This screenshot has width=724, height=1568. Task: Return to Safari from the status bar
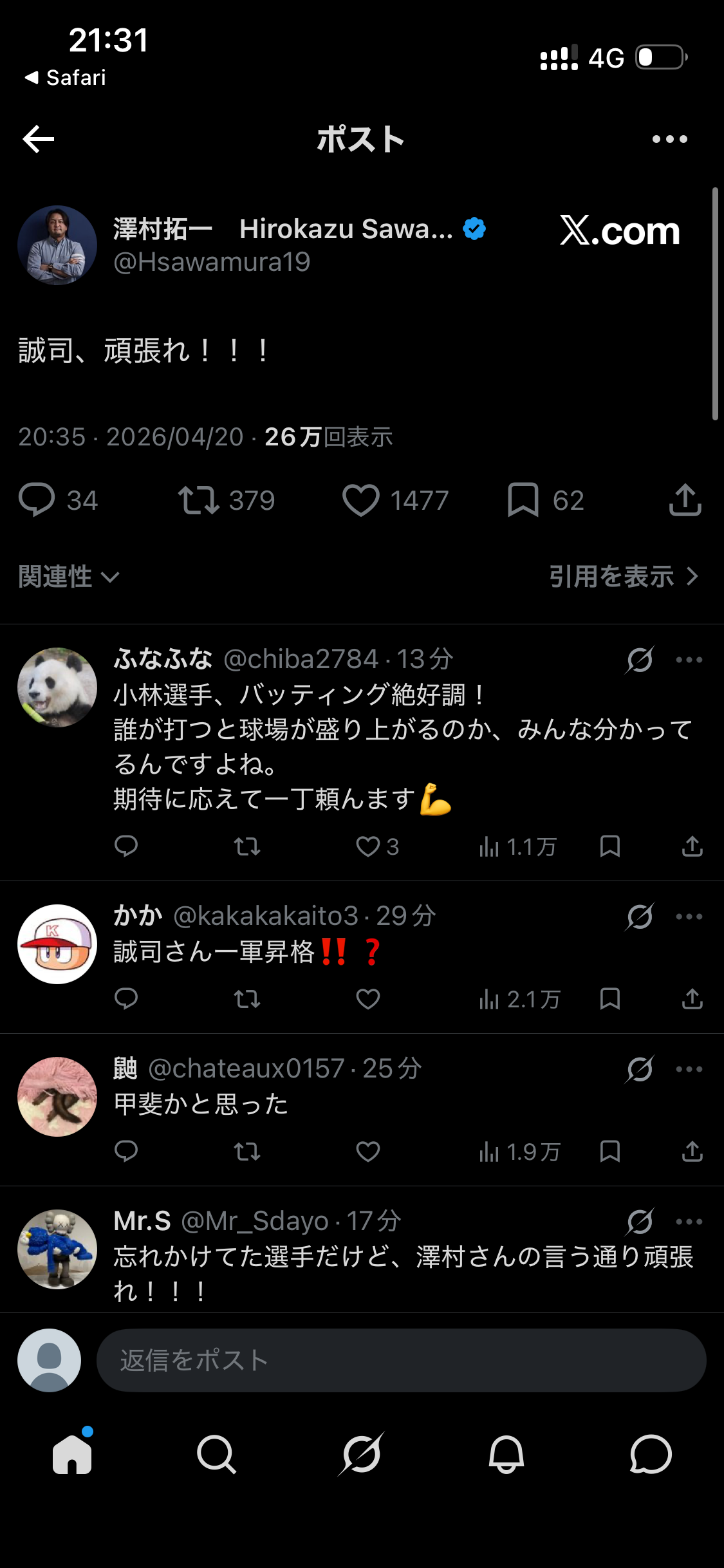(x=66, y=78)
